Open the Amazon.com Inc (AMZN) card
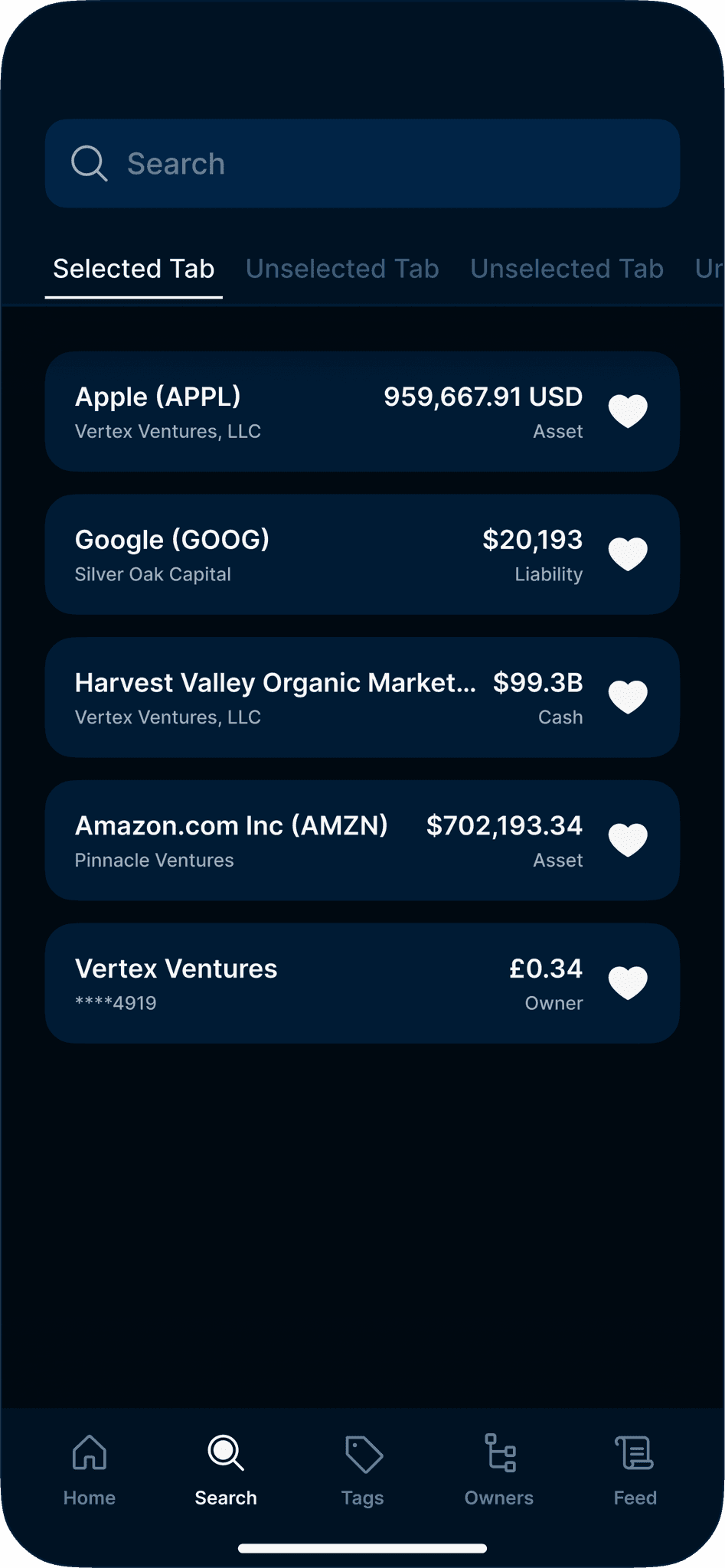Viewport: 725px width, 1568px height. [306, 841]
